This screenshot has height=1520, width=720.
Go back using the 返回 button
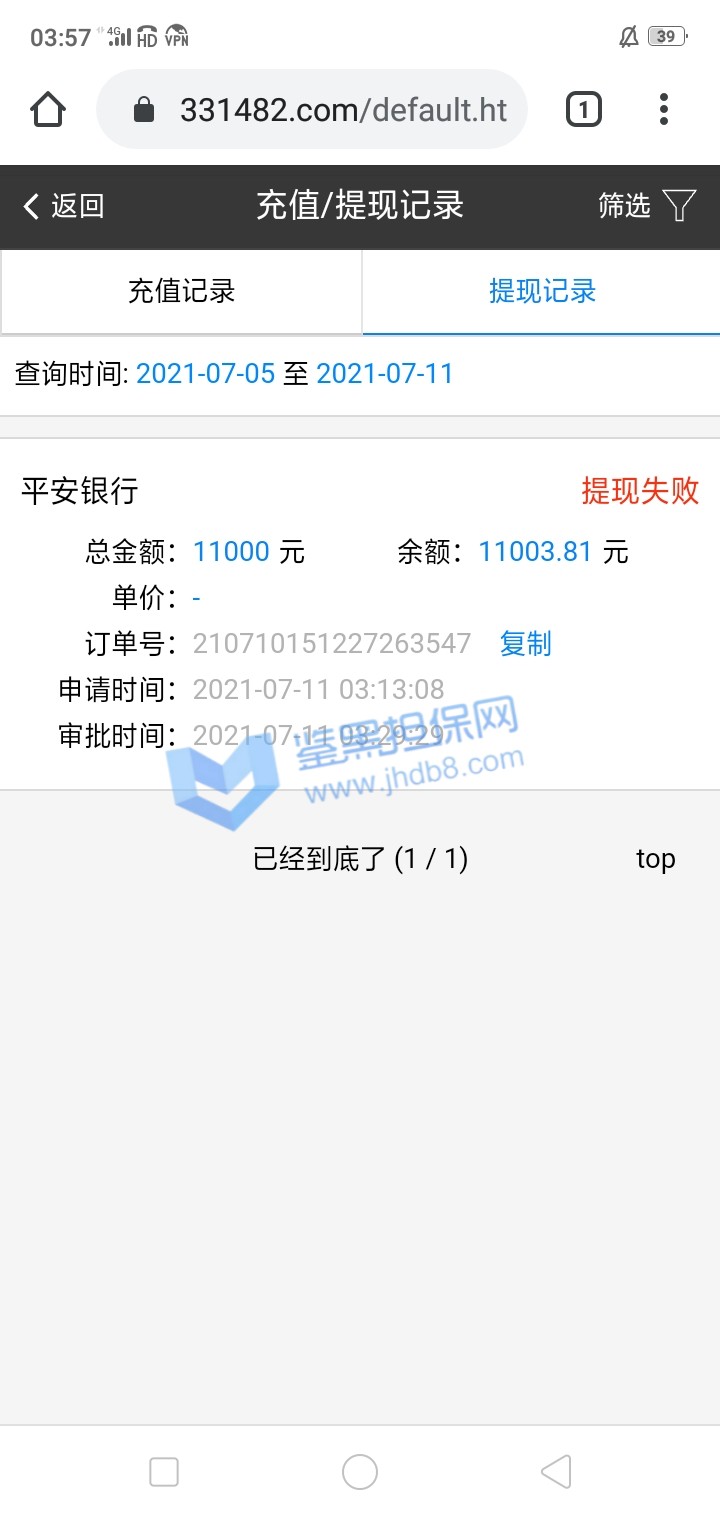[64, 207]
